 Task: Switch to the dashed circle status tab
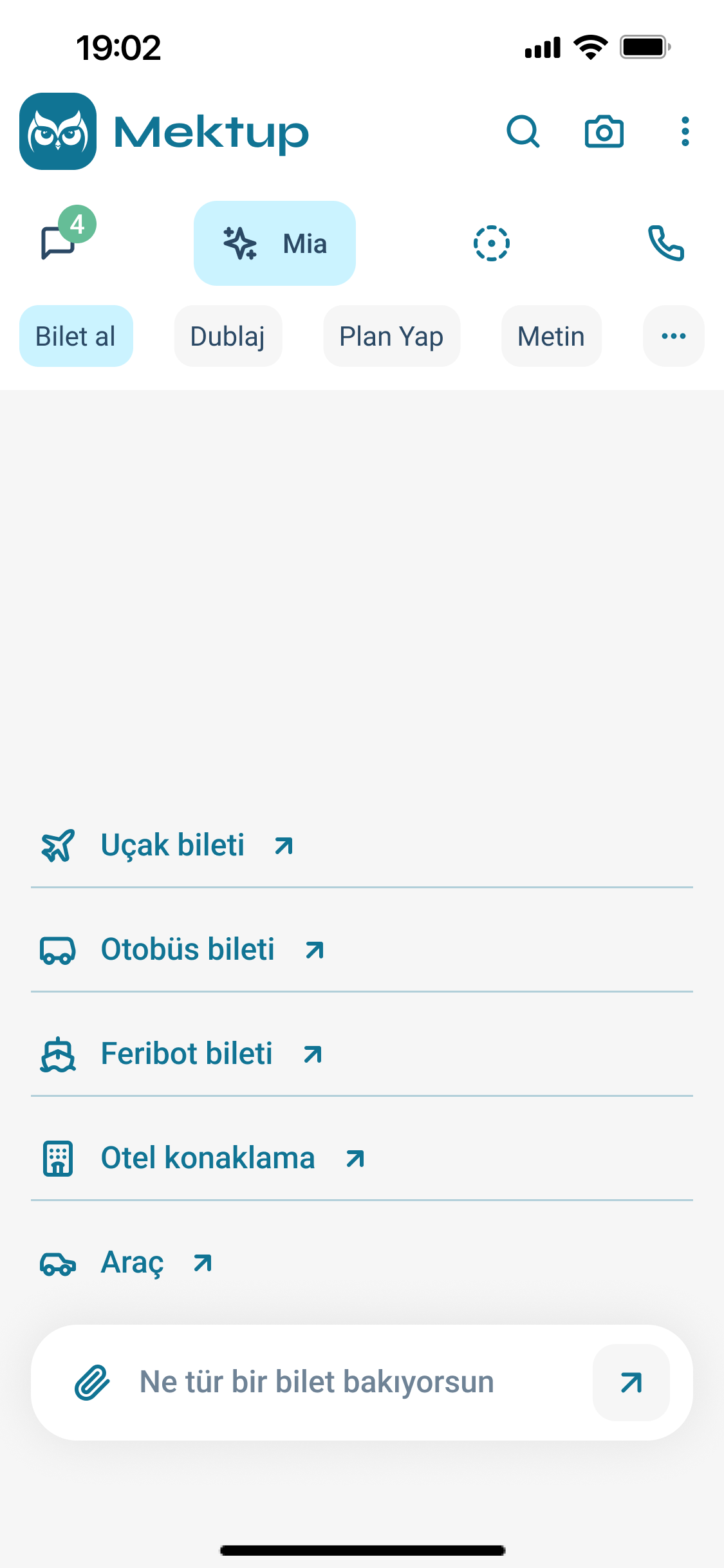pos(492,243)
